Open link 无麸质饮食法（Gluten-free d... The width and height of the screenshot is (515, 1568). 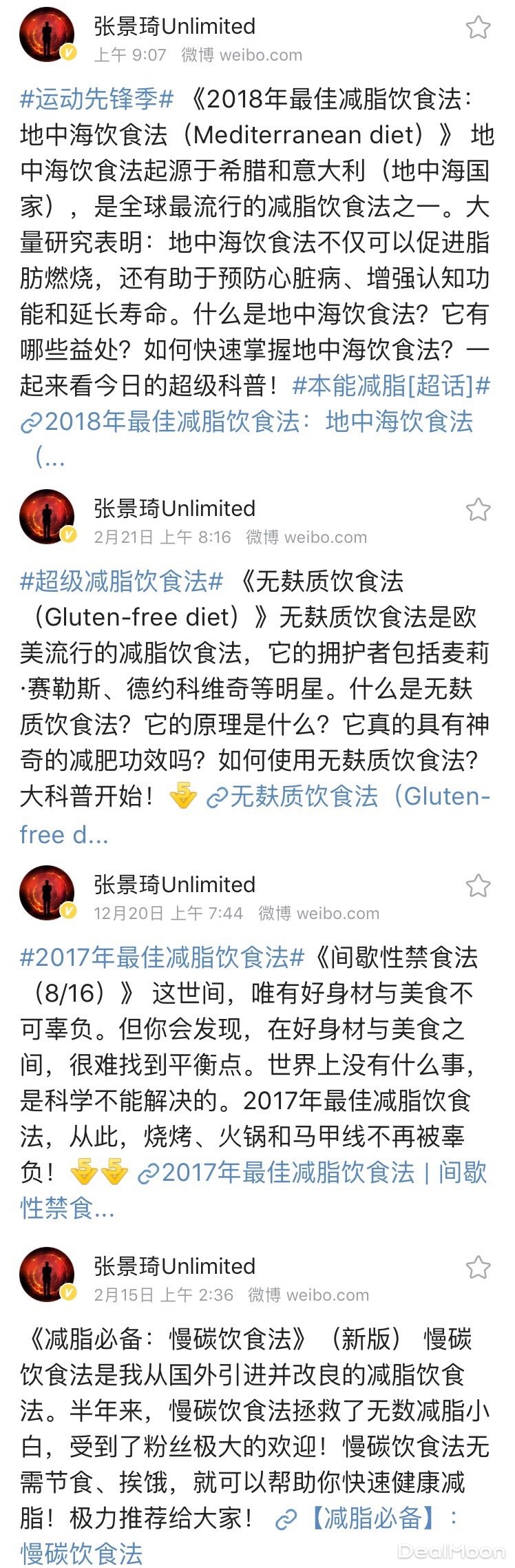[358, 797]
